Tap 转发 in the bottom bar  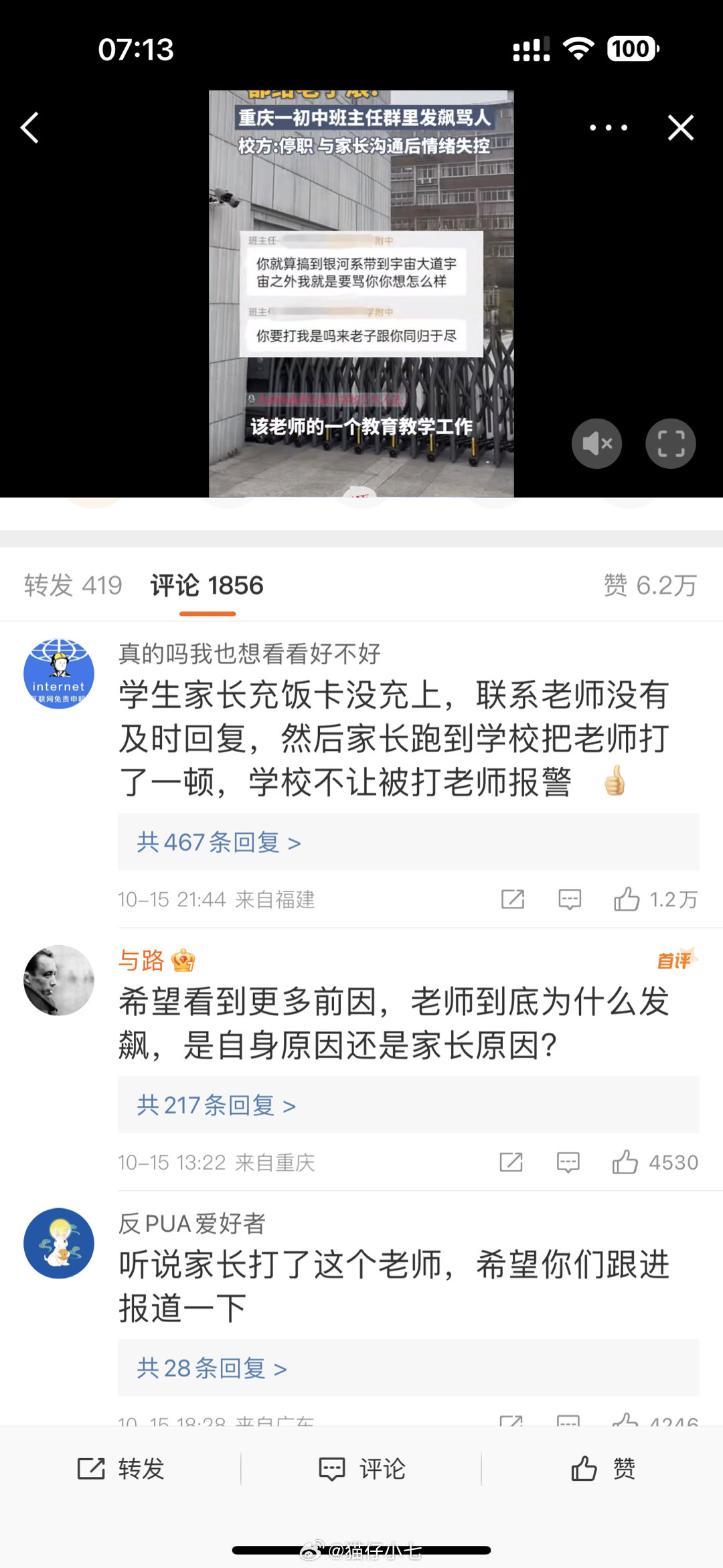point(120,1469)
